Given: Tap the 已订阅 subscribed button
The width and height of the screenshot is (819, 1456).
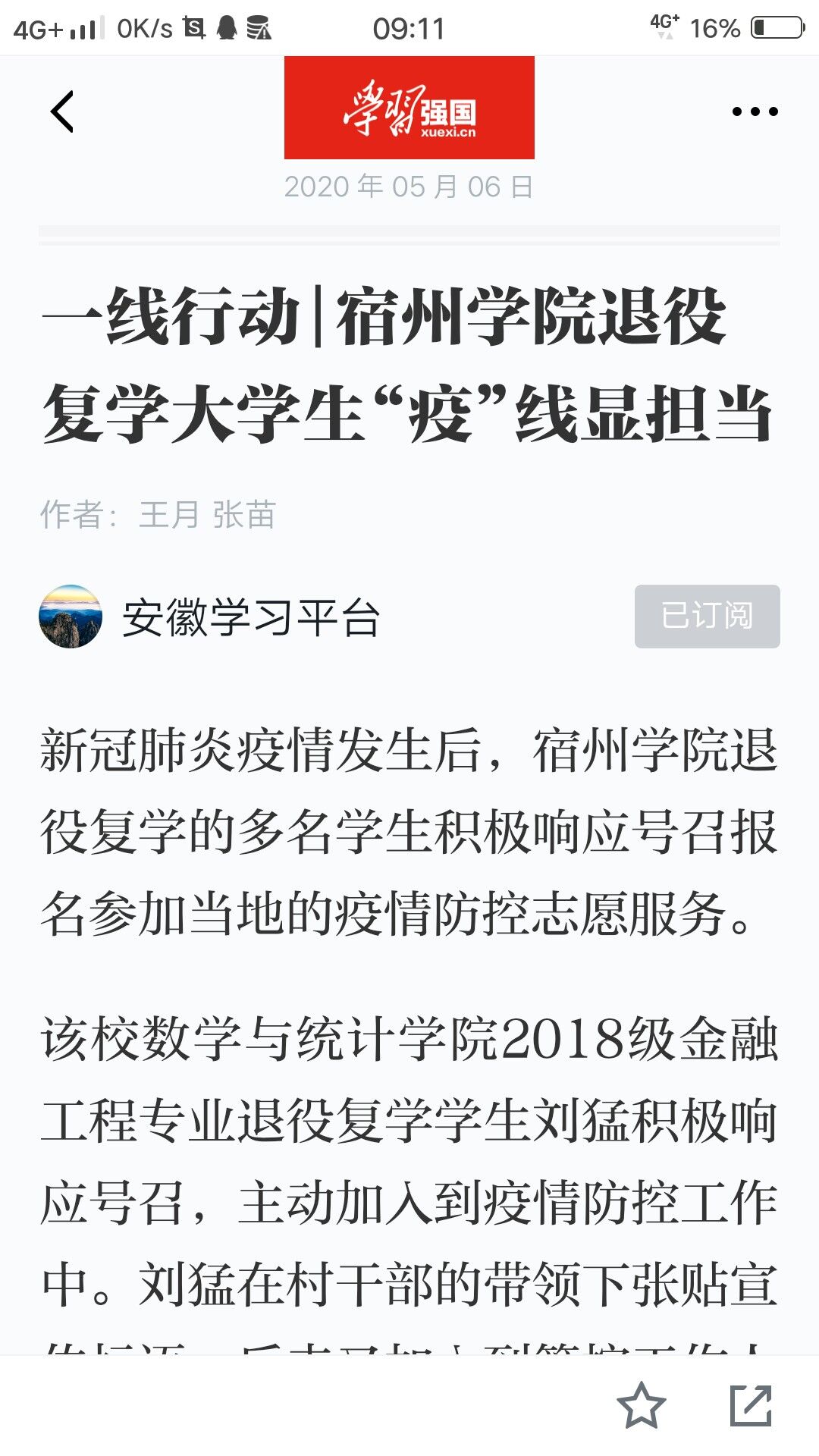Looking at the screenshot, I should (707, 616).
